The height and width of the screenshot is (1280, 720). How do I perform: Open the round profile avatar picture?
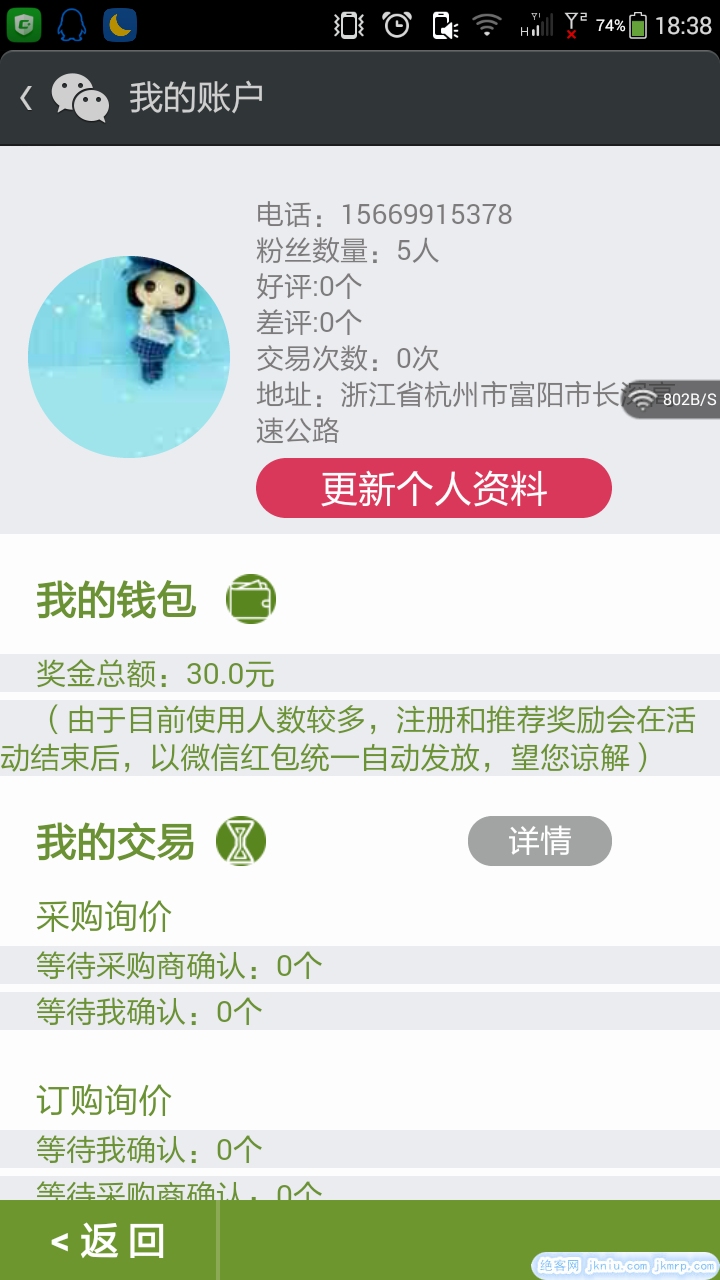129,357
